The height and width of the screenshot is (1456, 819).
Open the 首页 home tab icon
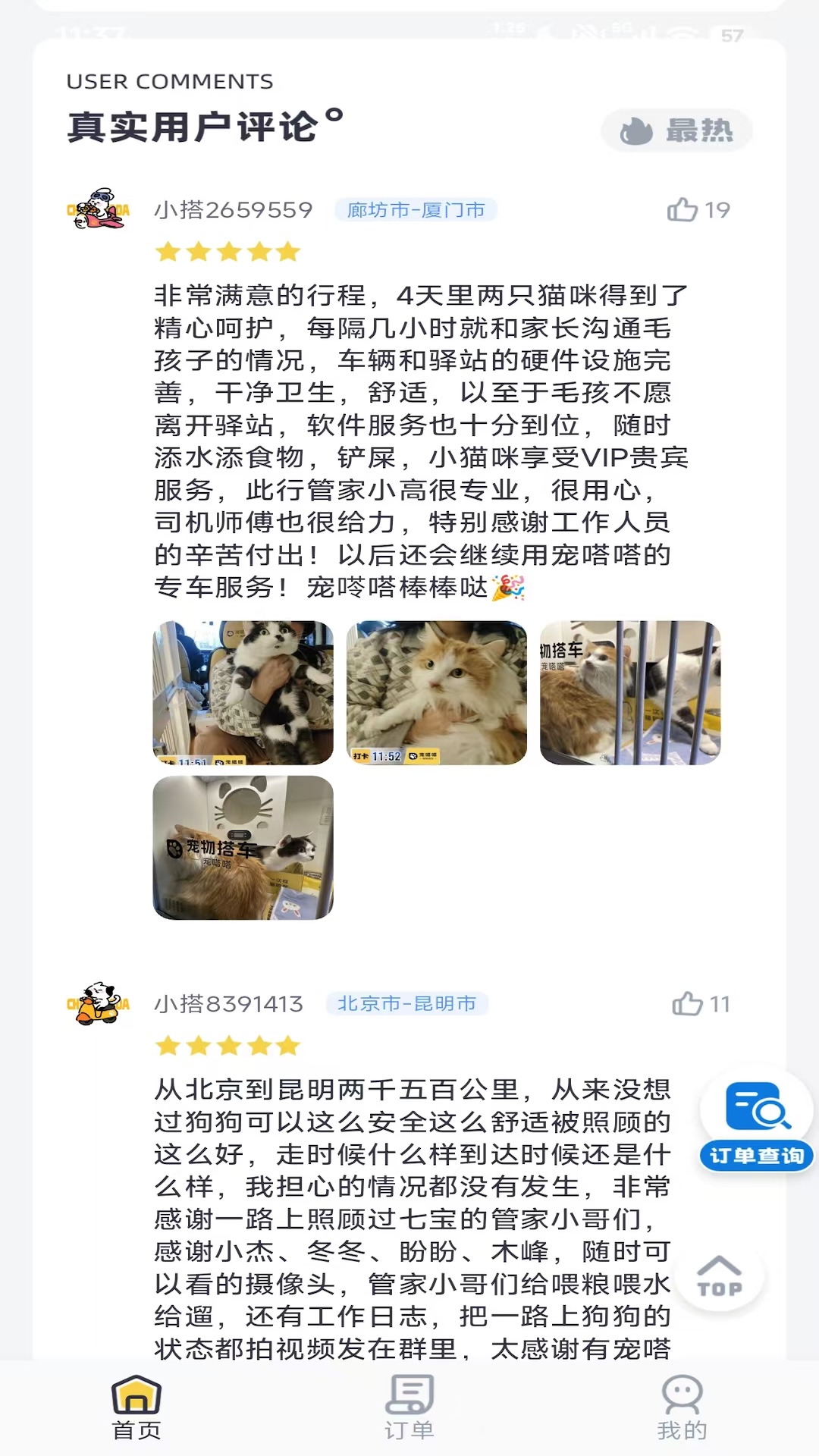[x=136, y=1407]
